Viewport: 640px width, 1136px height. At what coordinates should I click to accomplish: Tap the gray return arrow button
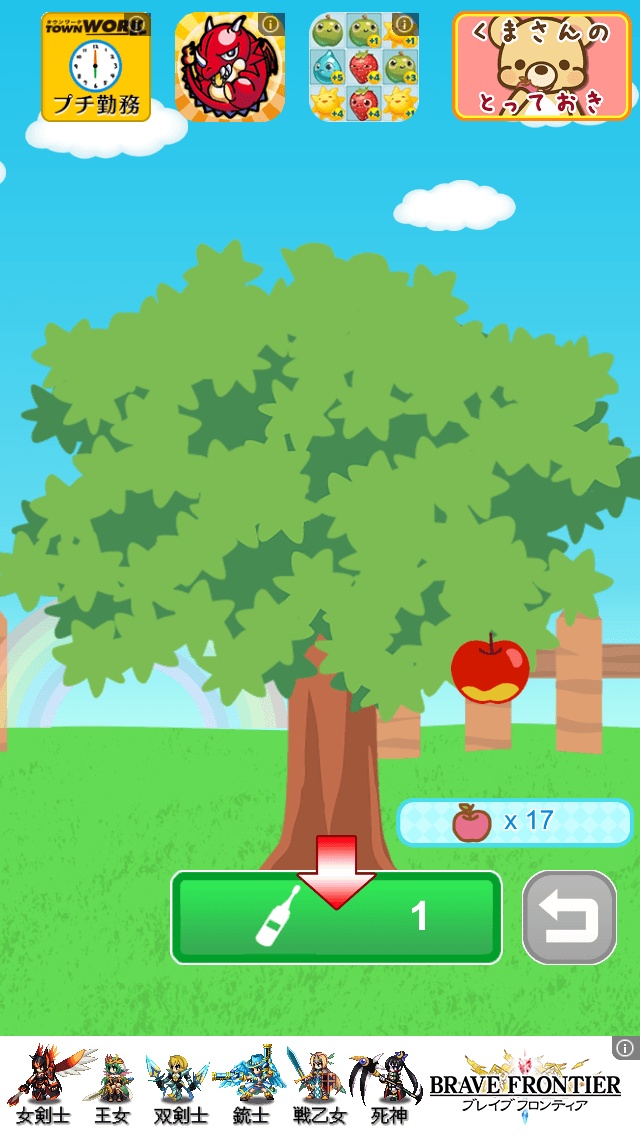pyautogui.click(x=569, y=917)
